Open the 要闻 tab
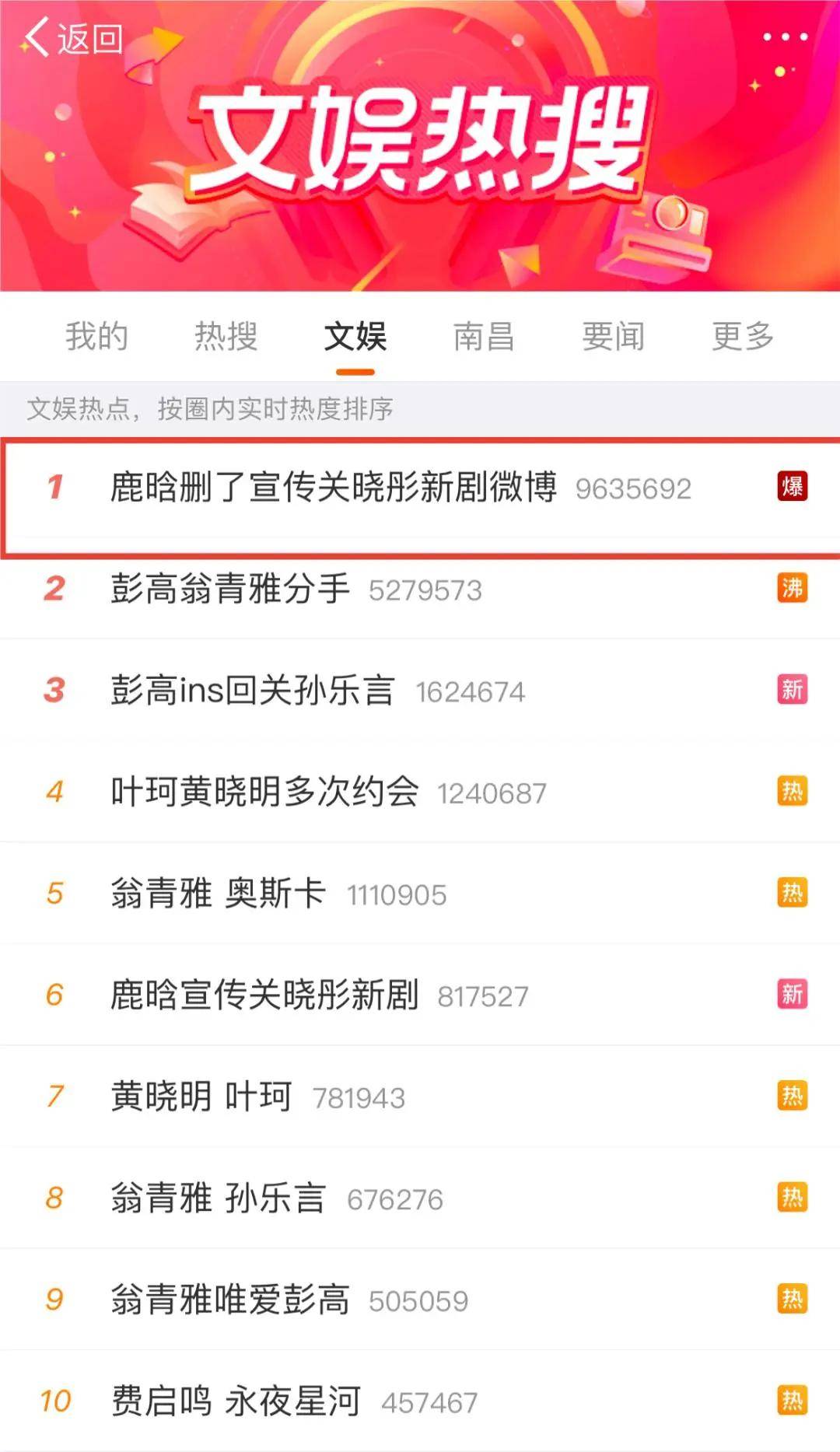This screenshot has width=840, height=1452. pyautogui.click(x=613, y=336)
